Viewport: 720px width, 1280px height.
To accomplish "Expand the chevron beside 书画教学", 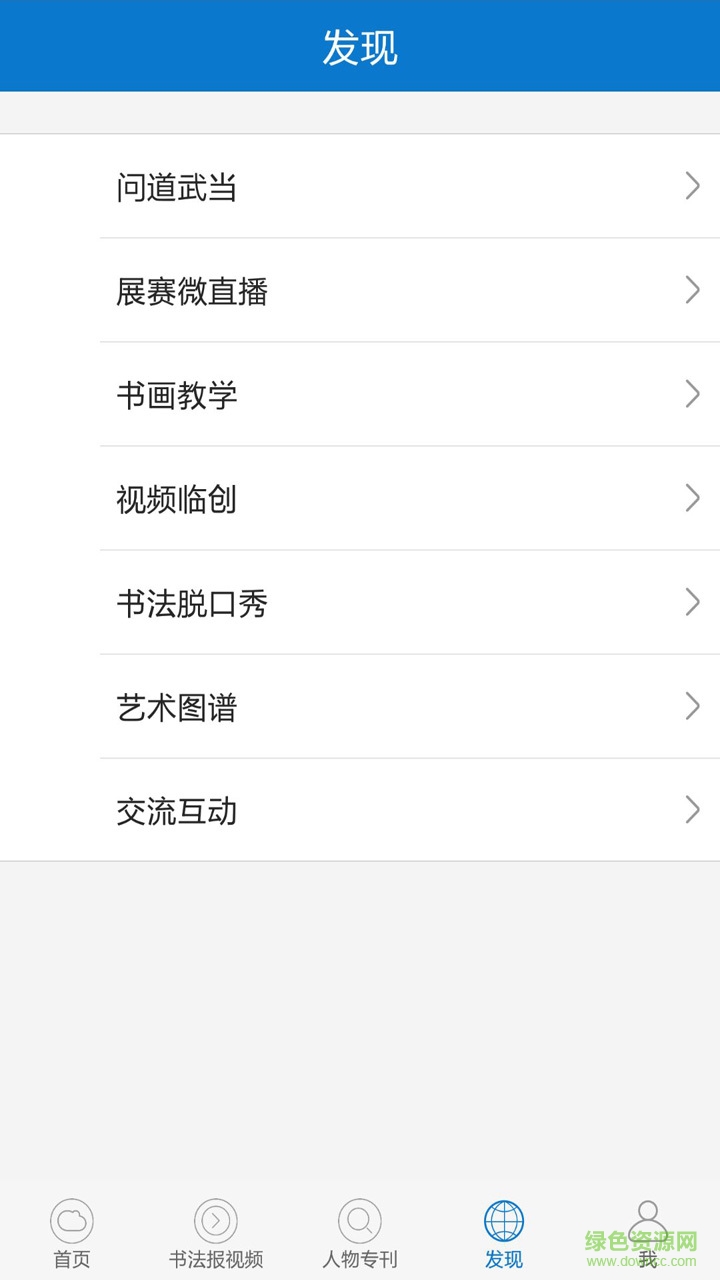I will click(692, 394).
